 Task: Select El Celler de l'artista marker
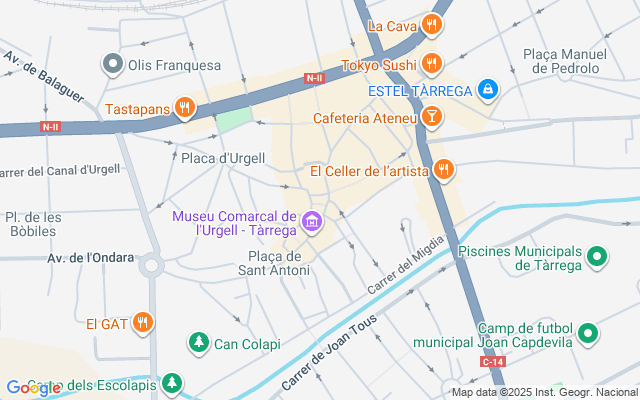pos(443,169)
